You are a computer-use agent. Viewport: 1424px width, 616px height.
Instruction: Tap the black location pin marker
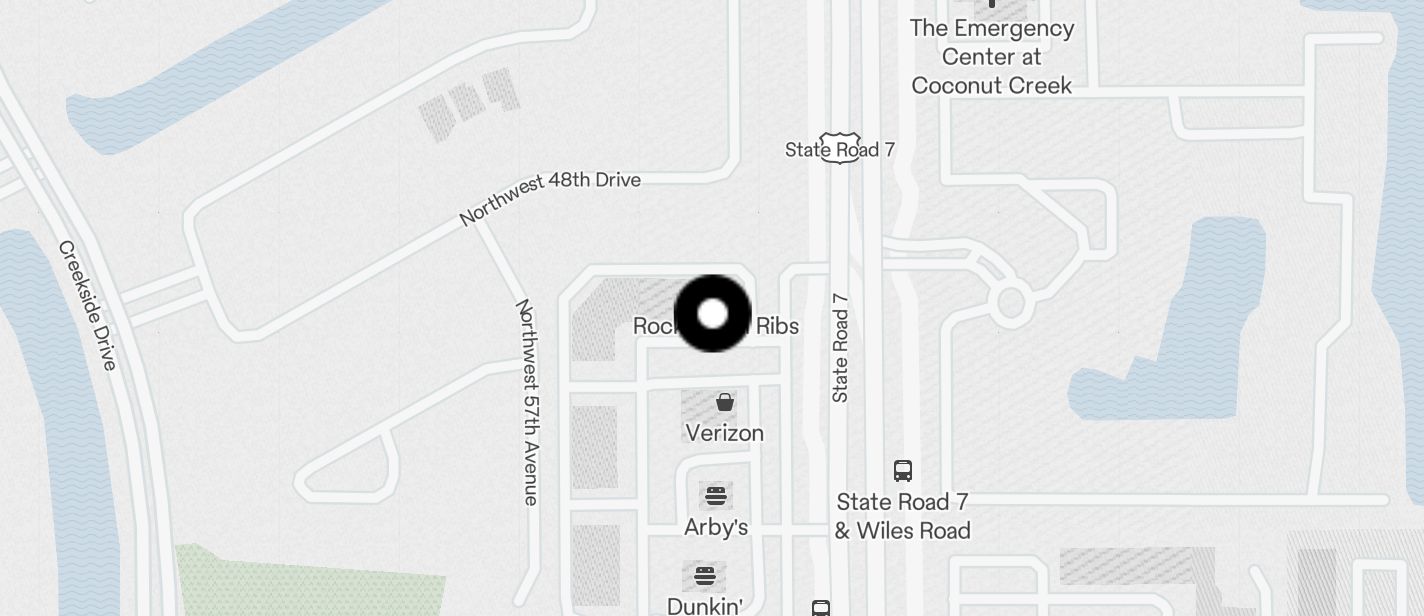click(x=712, y=314)
